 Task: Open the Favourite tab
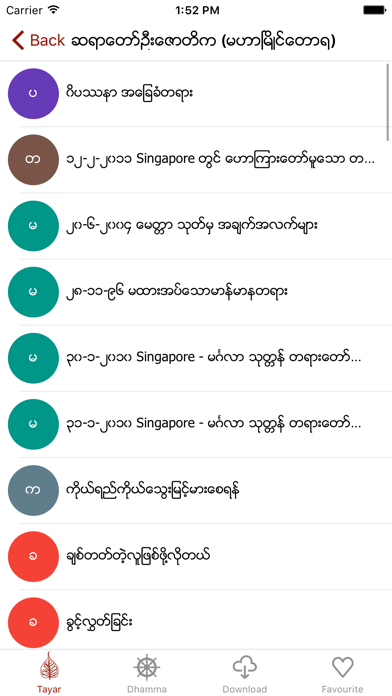pos(343,674)
